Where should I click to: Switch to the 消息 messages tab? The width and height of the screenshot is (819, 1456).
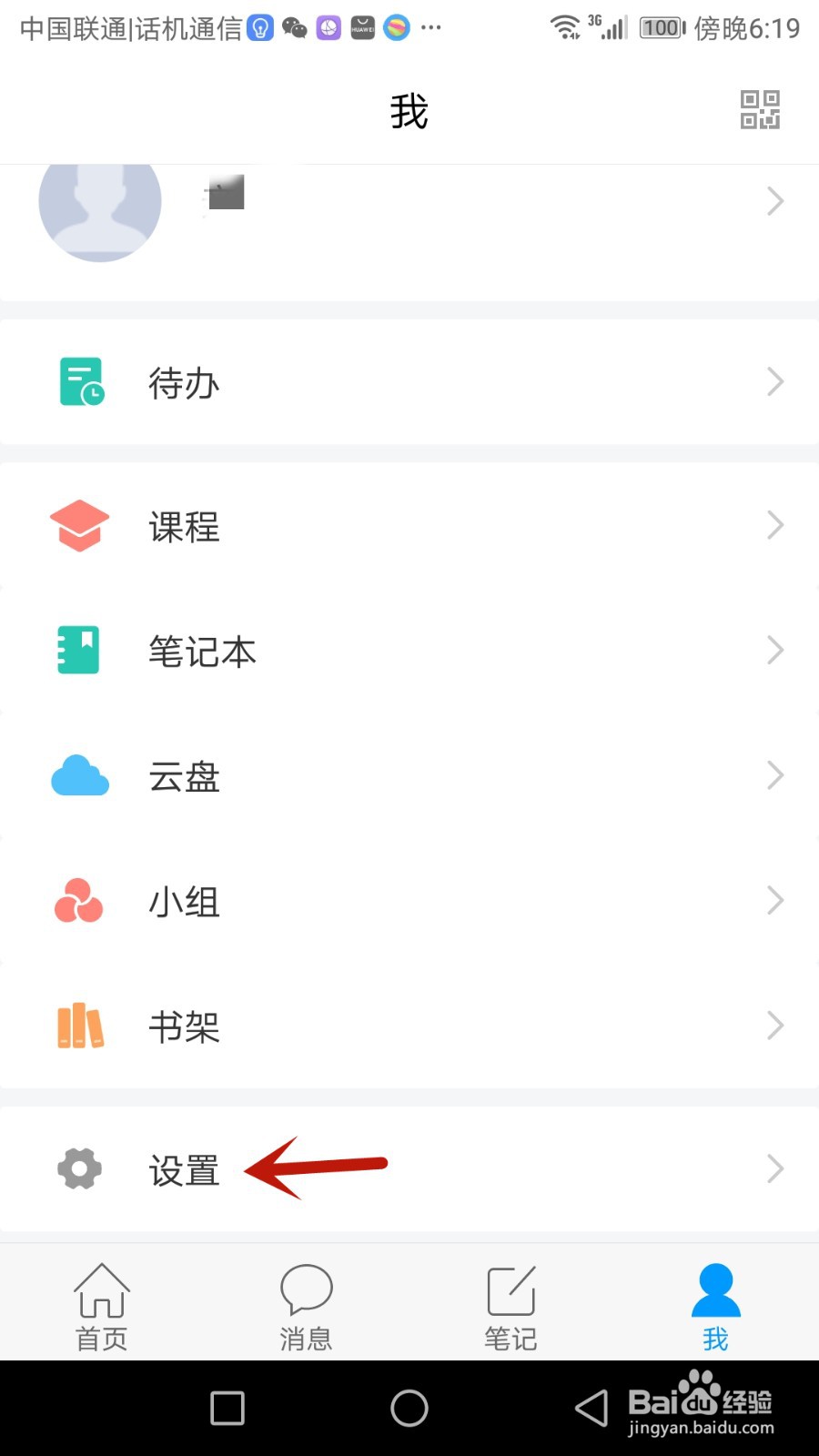pyautogui.click(x=307, y=1307)
